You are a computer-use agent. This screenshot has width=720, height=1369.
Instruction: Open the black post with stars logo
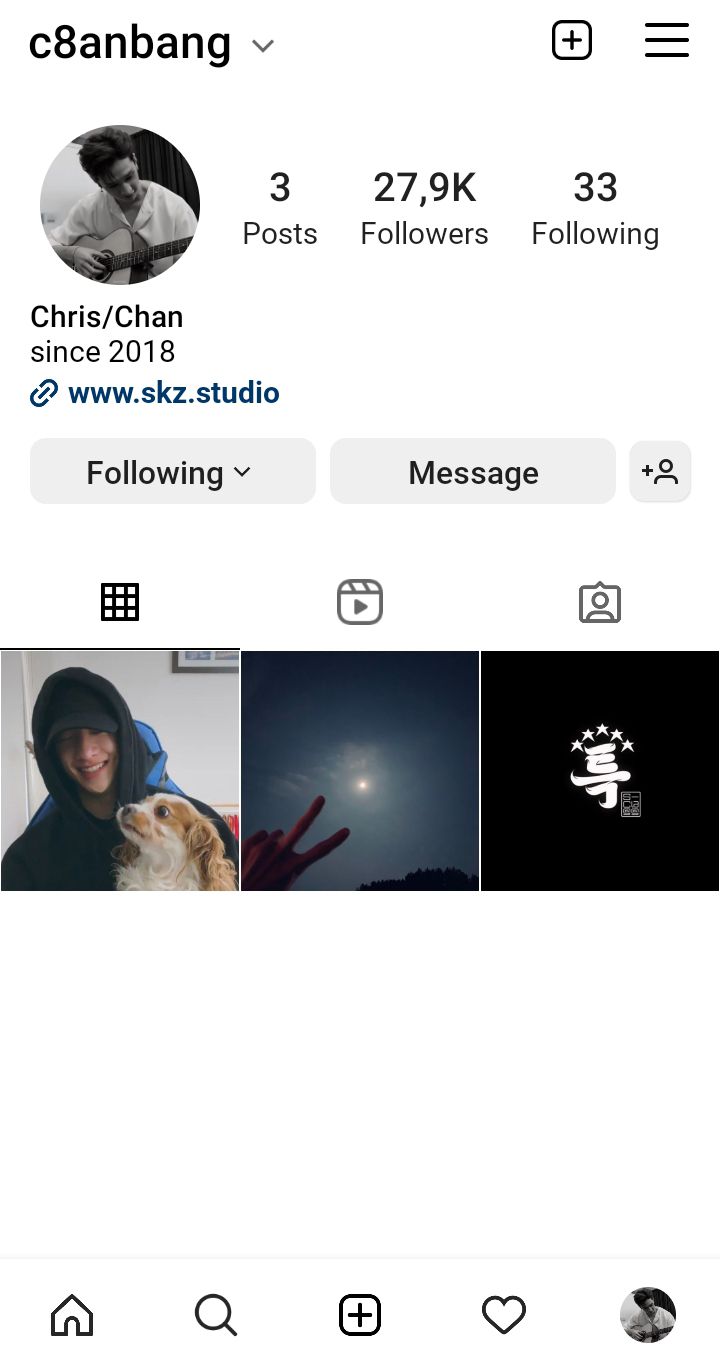(x=600, y=771)
